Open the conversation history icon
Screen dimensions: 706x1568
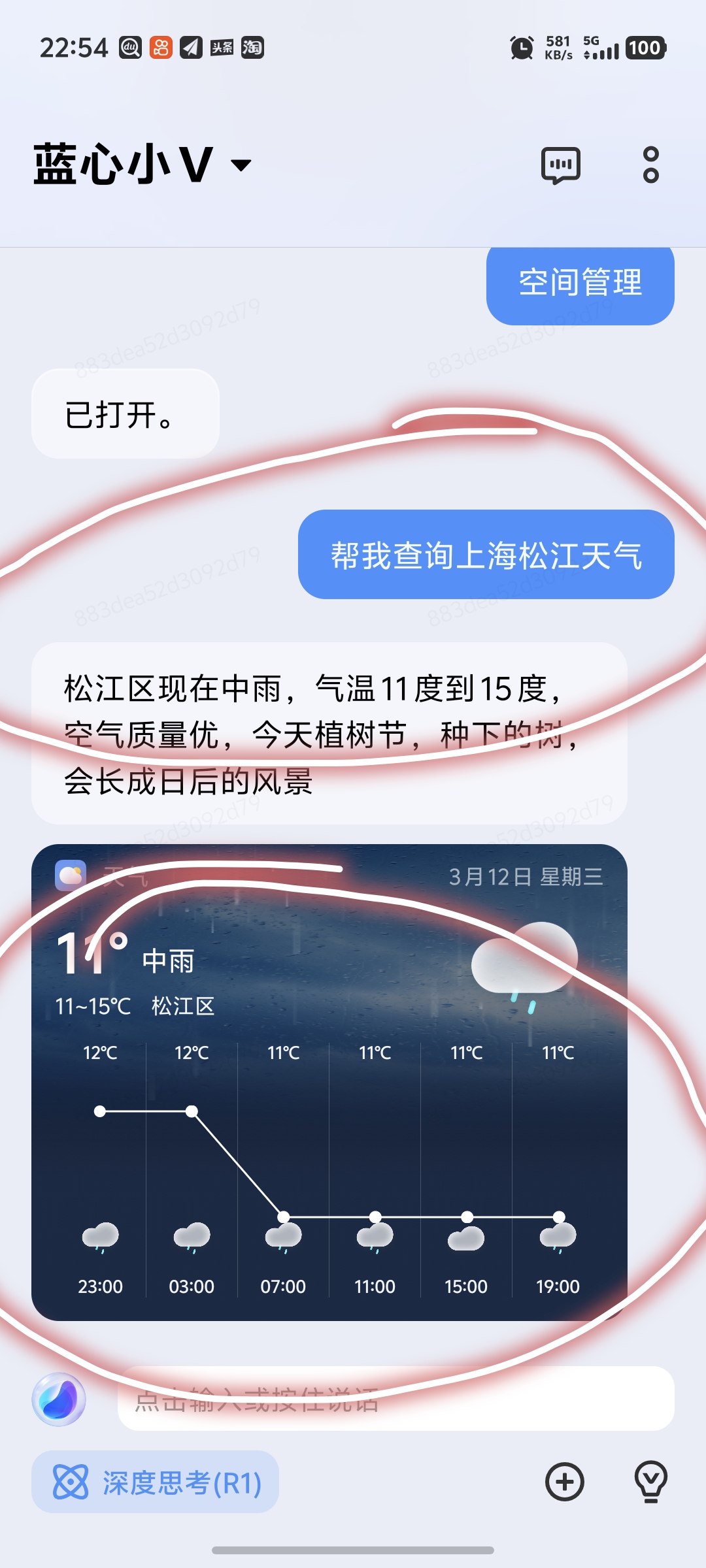[560, 165]
